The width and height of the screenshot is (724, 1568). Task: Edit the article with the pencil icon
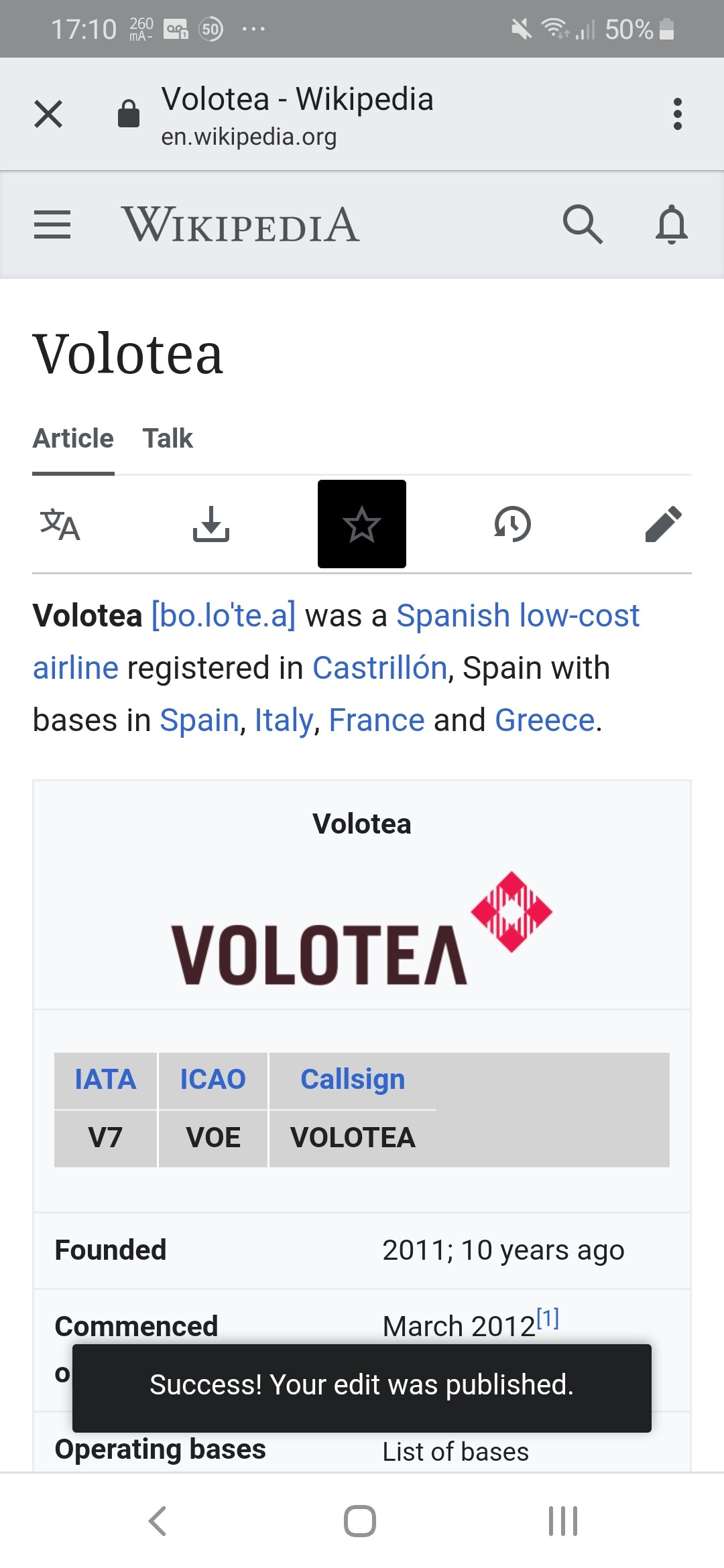(663, 524)
